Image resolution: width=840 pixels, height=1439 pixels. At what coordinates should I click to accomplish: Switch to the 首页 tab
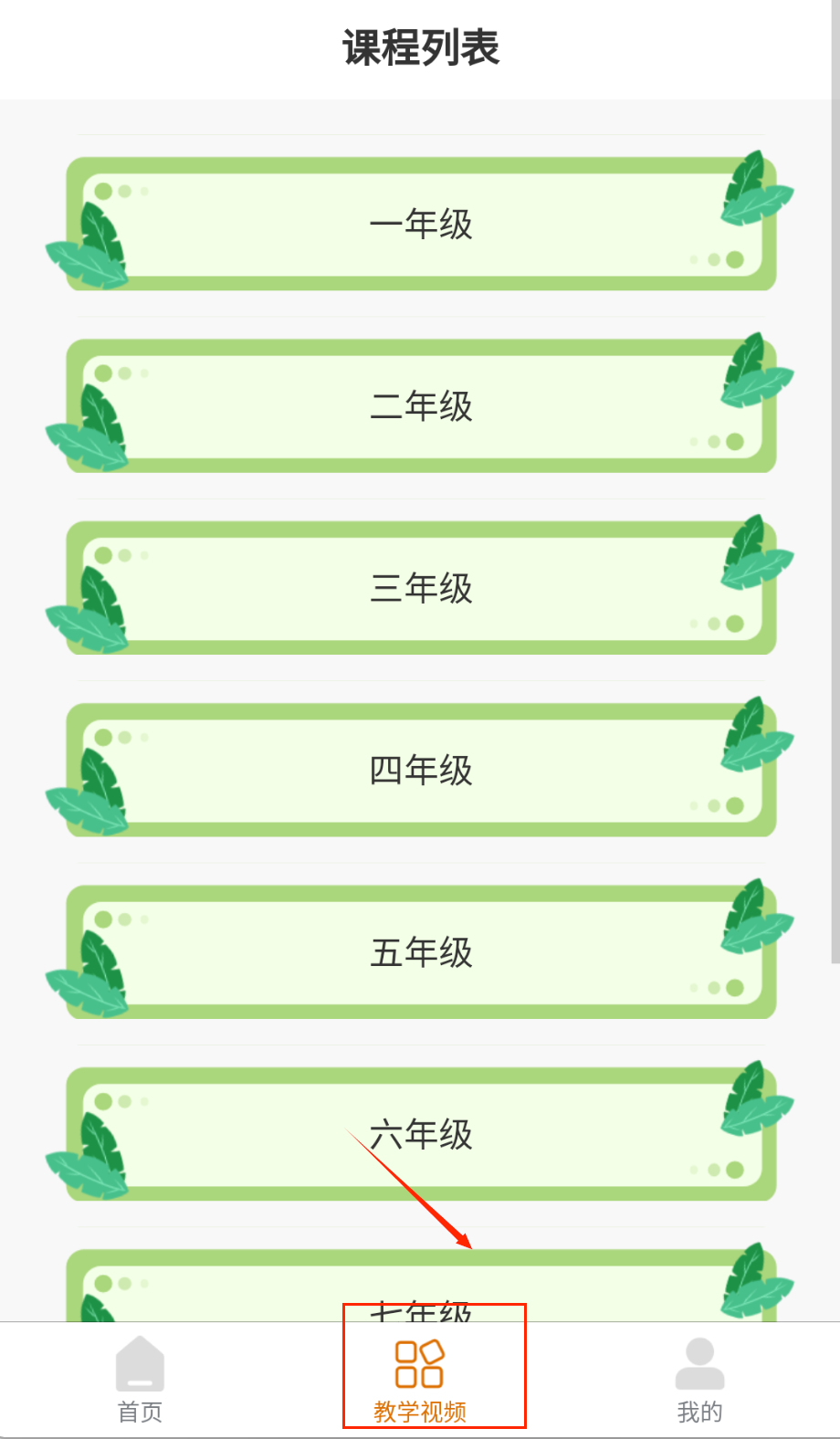pyautogui.click(x=140, y=1380)
